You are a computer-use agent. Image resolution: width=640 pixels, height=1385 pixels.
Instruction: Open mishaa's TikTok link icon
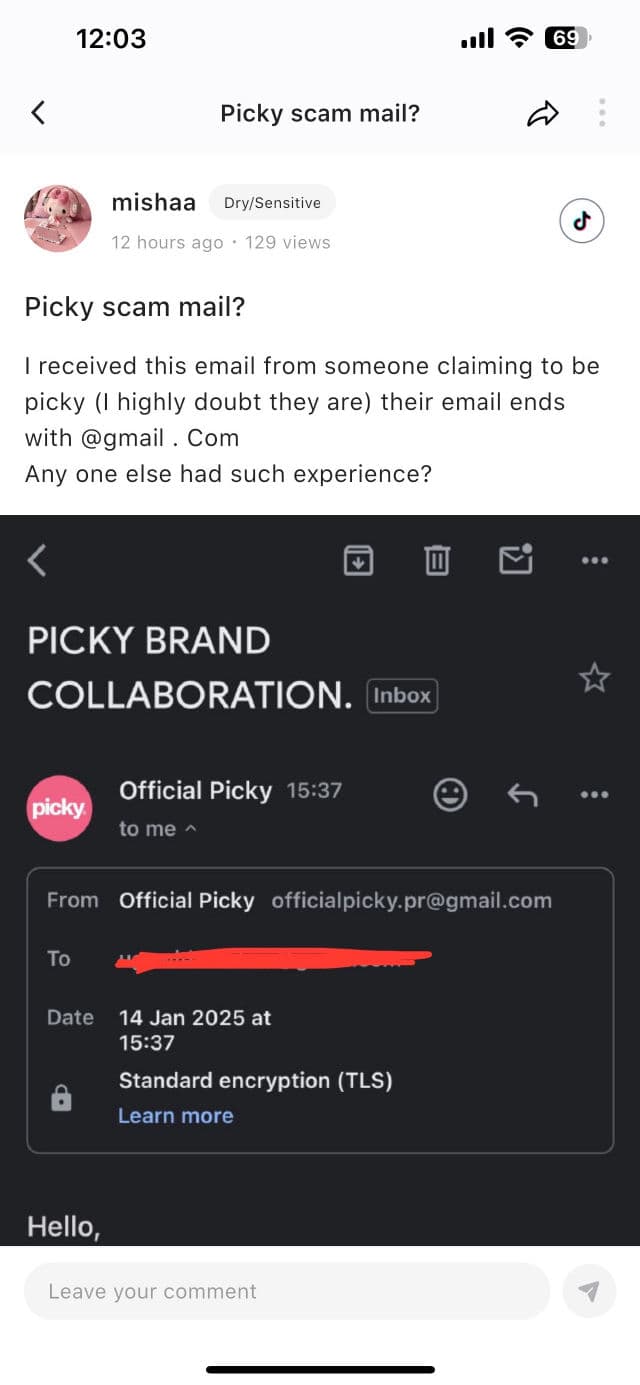582,221
